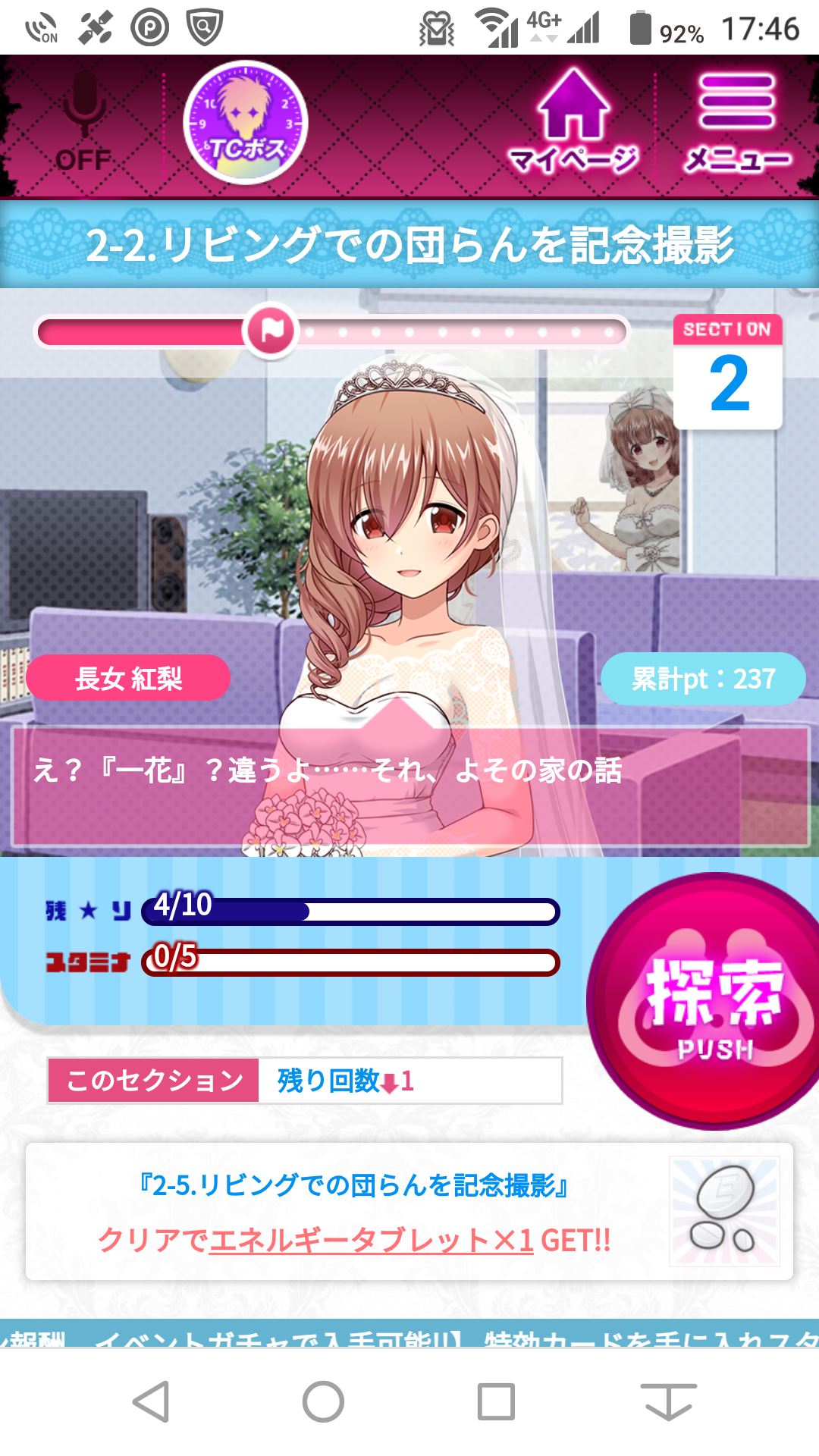Image resolution: width=819 pixels, height=1456 pixels.
Task: Tap the Android back button
Action: tap(152, 1401)
